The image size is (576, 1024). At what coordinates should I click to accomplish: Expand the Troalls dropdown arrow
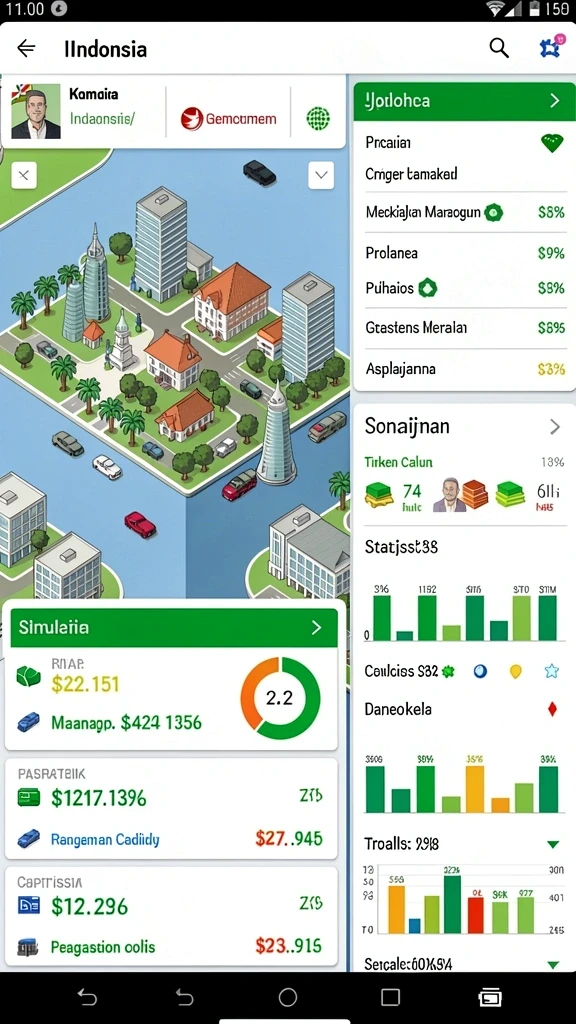(553, 844)
